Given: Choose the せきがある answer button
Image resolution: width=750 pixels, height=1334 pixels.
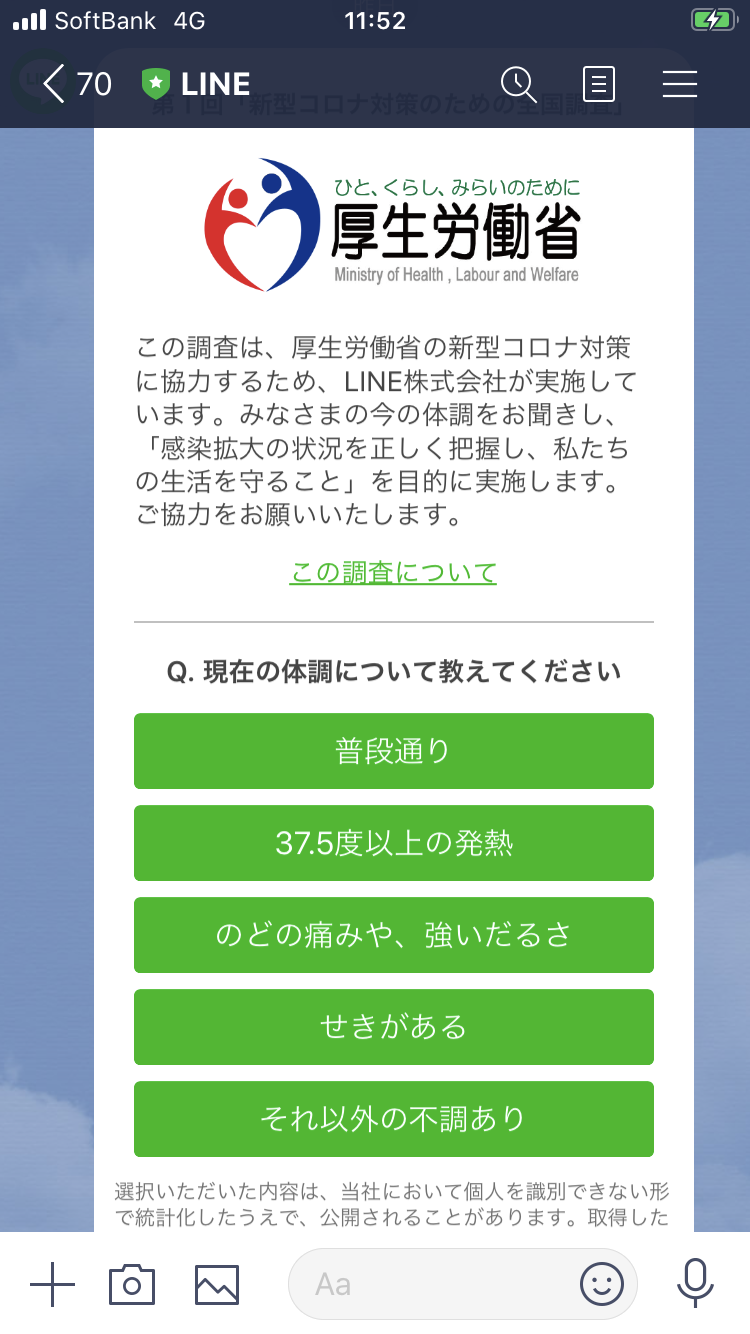Looking at the screenshot, I should tap(393, 1027).
